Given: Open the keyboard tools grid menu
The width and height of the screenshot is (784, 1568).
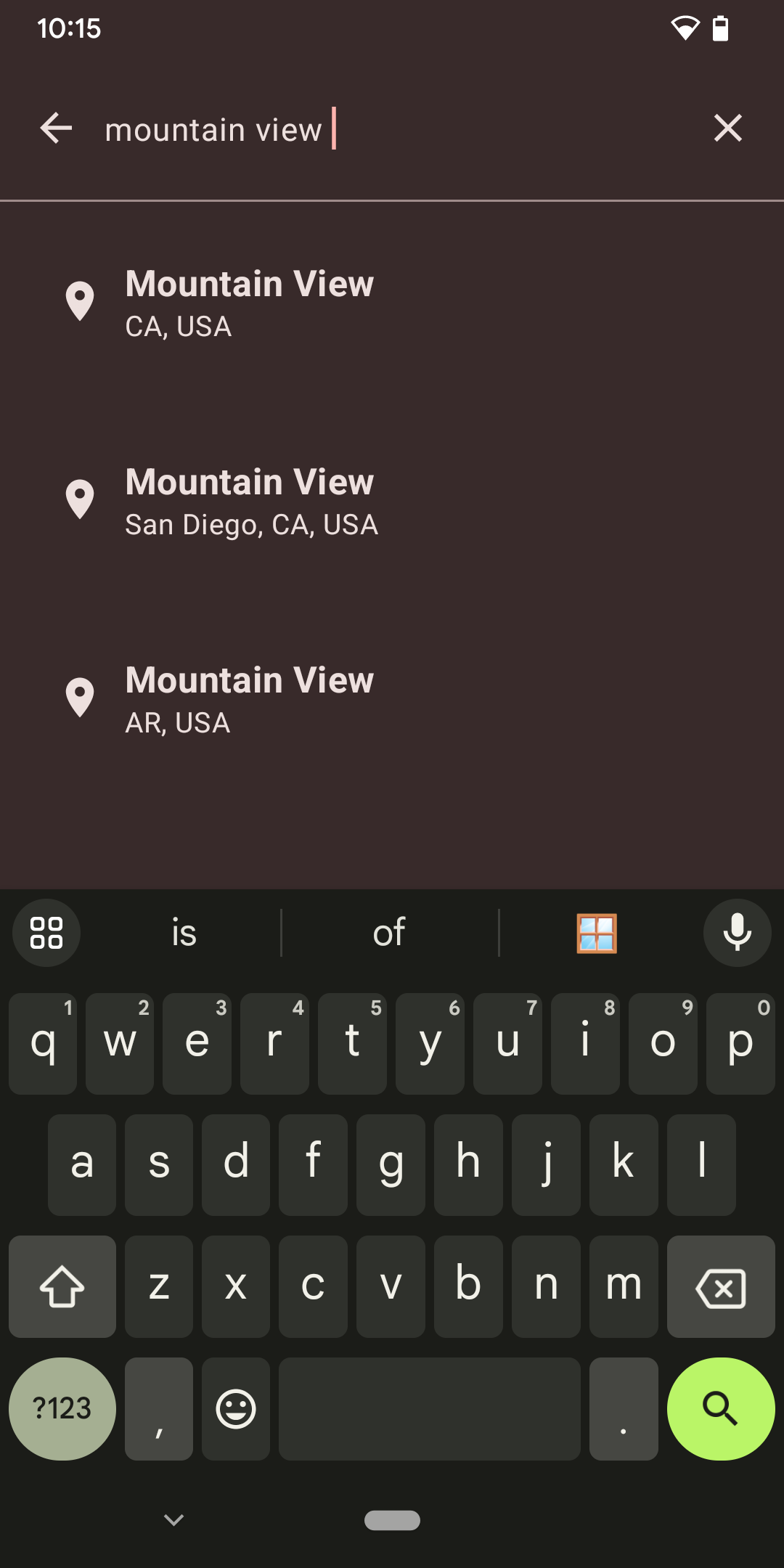Looking at the screenshot, I should (x=46, y=933).
